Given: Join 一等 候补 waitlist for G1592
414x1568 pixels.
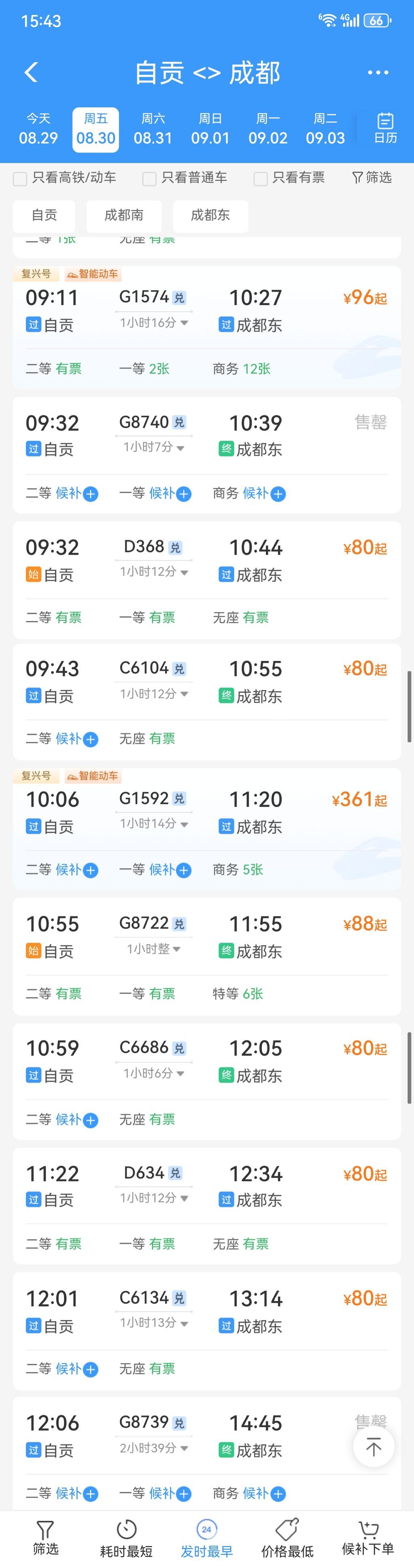Looking at the screenshot, I should click(x=183, y=870).
